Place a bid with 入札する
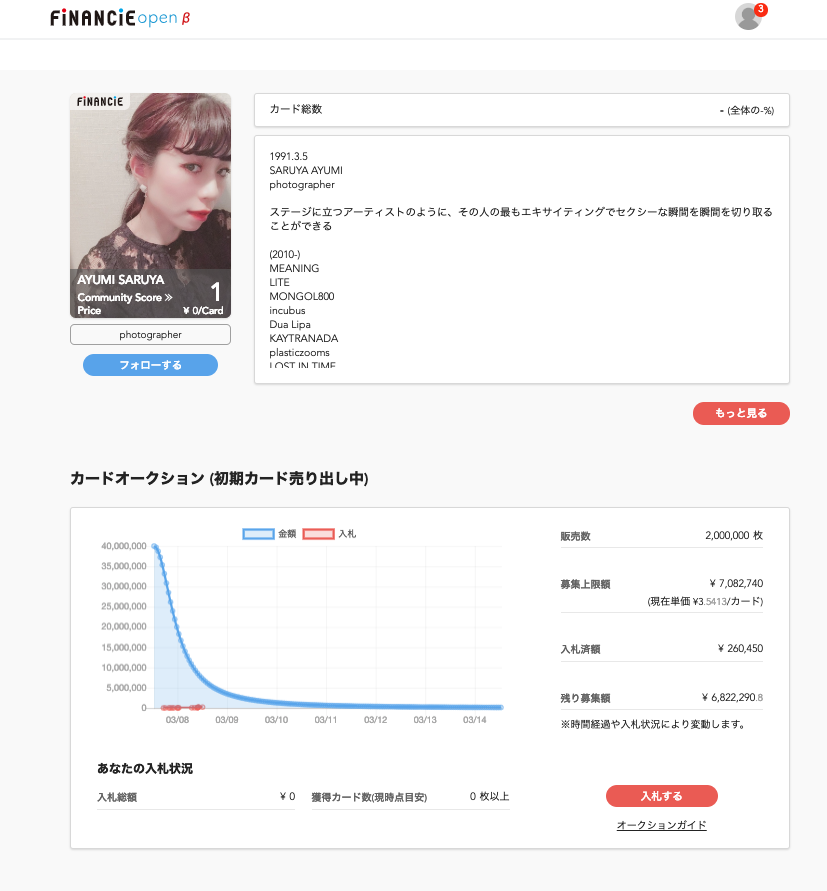Viewport: 827px width, 891px height. pos(661,796)
